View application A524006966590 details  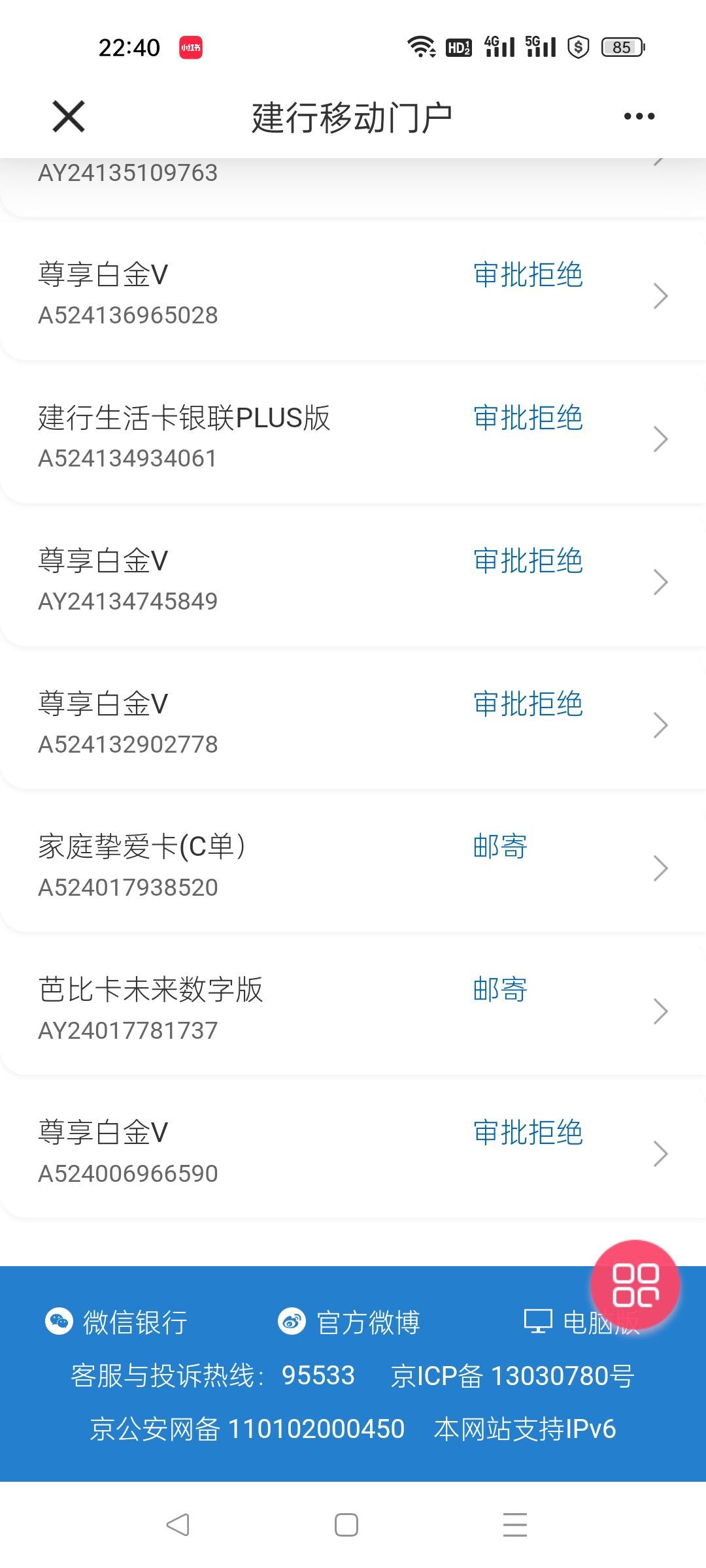353,1153
